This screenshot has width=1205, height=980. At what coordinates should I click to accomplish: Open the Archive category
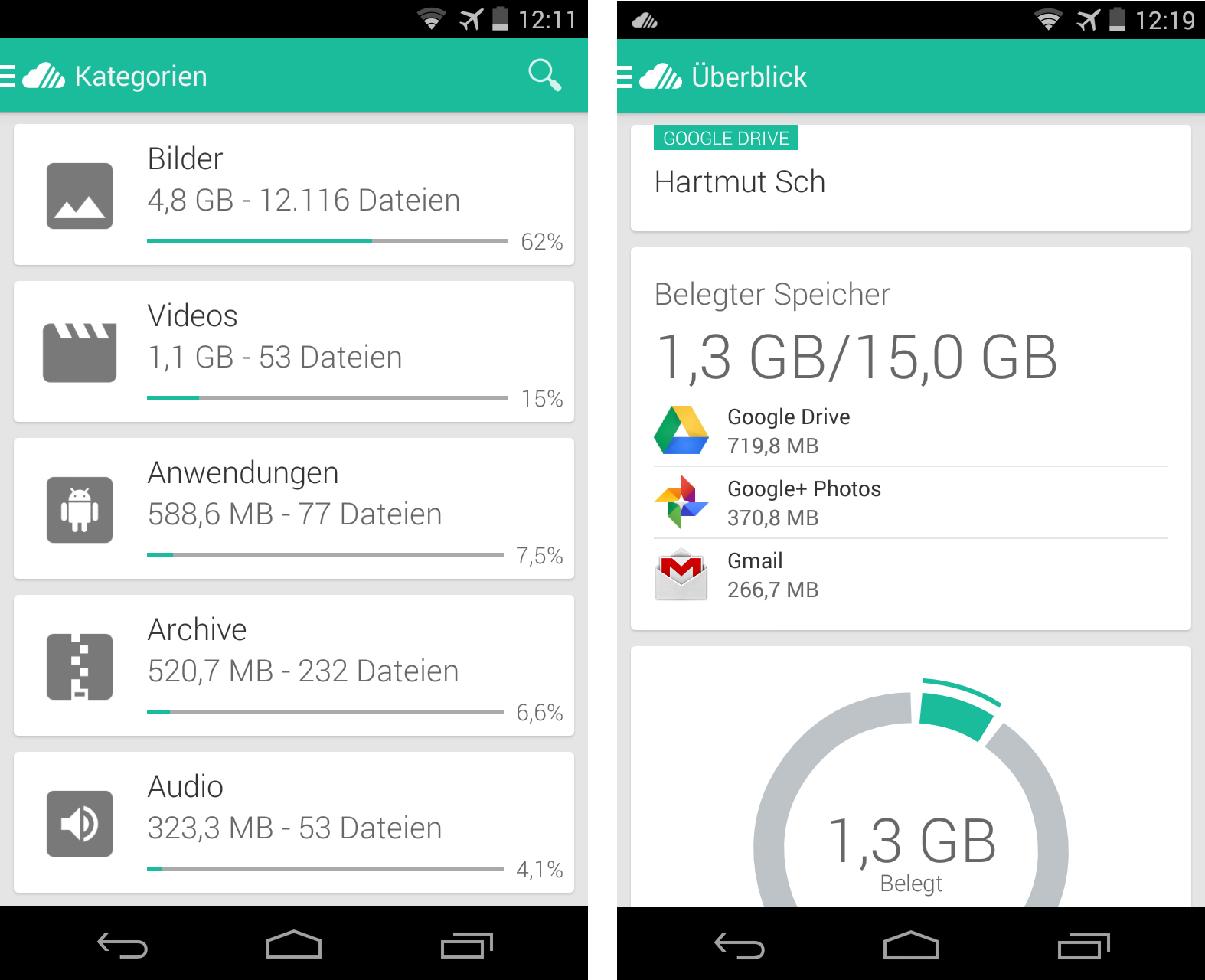[294, 665]
